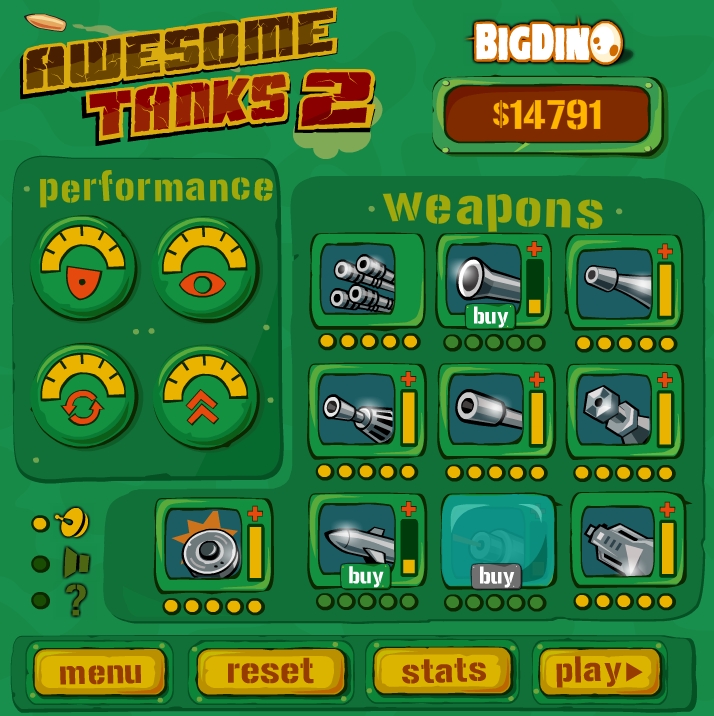The height and width of the screenshot is (716, 714).
Task: Toggle the music setting
Action: (72, 522)
